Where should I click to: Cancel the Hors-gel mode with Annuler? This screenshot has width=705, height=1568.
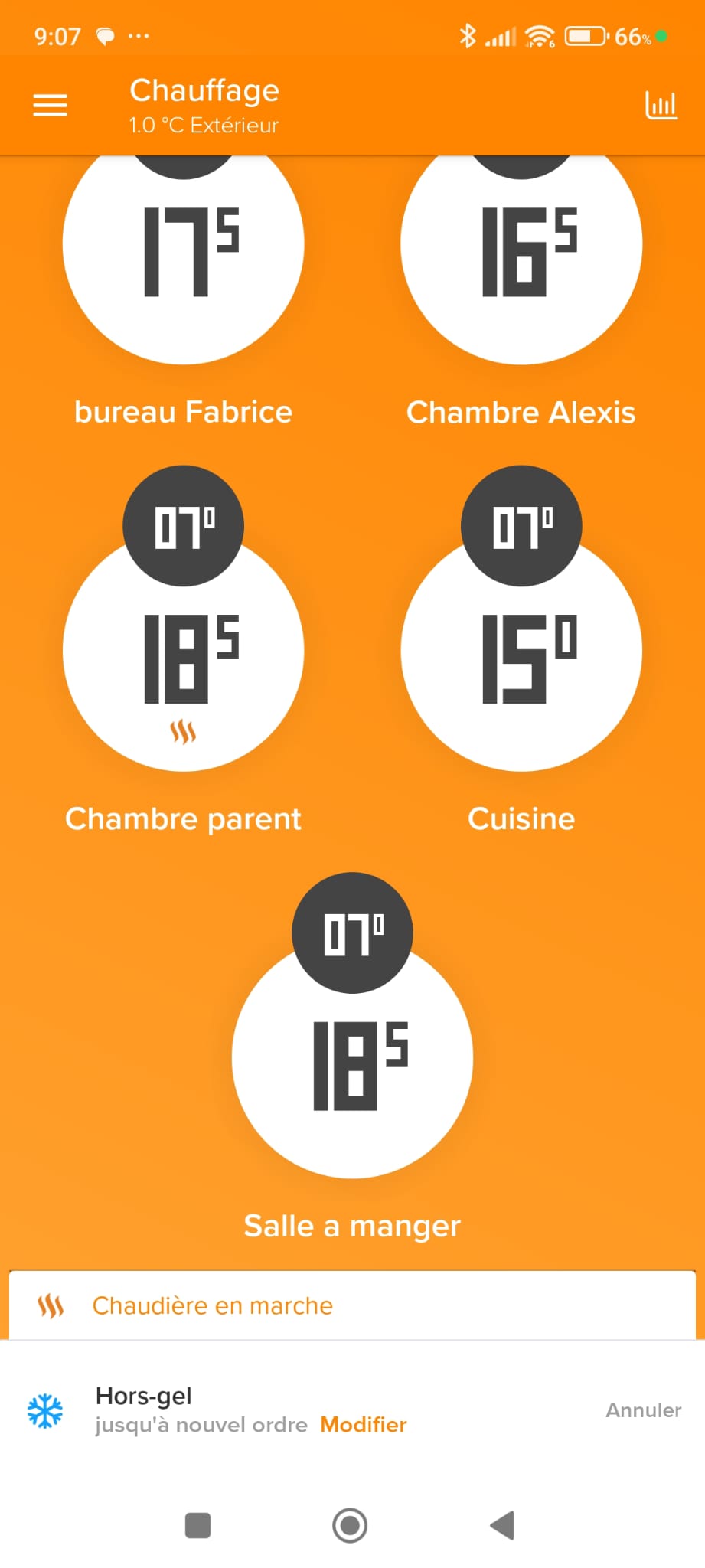point(643,1410)
